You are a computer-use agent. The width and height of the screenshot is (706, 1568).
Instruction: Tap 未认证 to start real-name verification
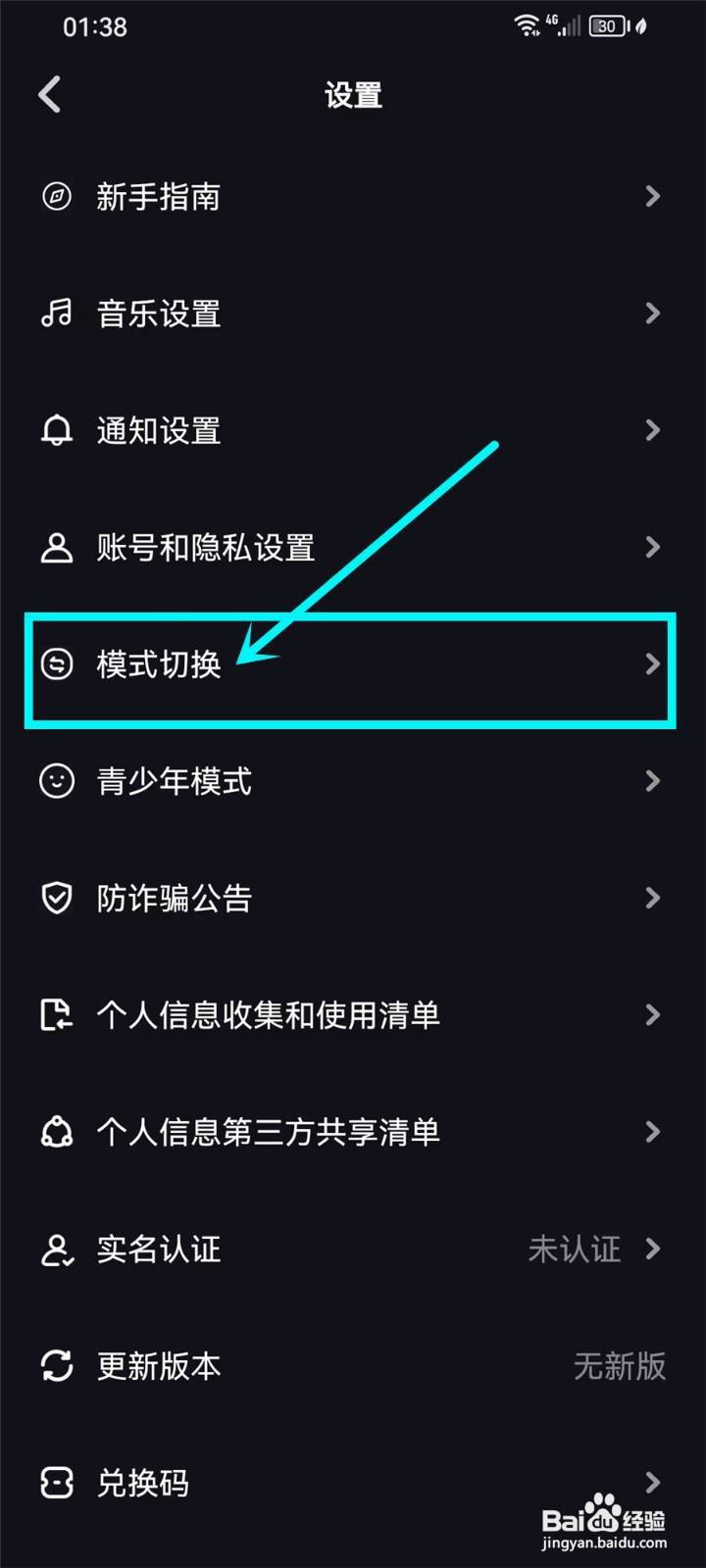(577, 1249)
